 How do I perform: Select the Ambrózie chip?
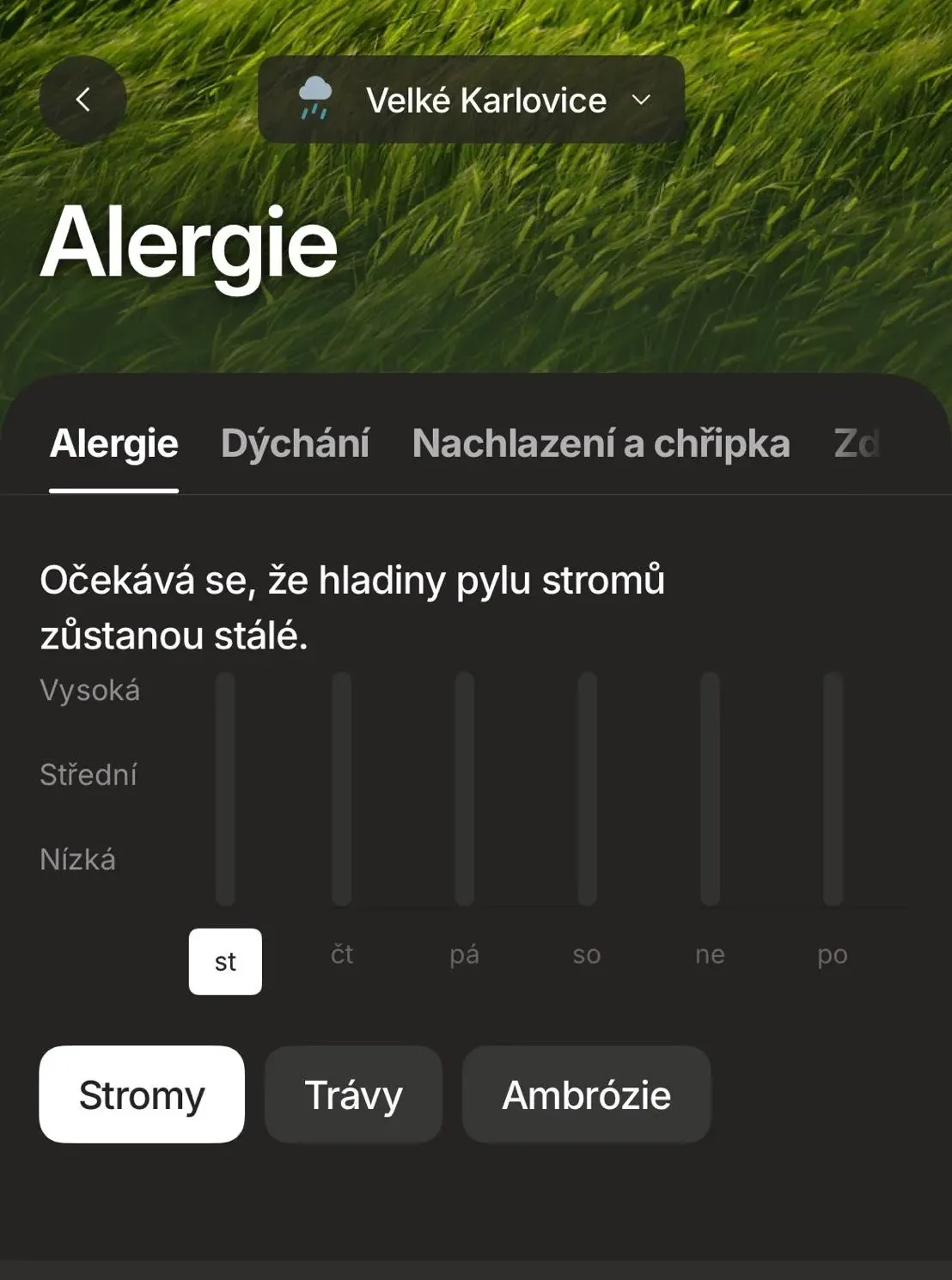[586, 1094]
